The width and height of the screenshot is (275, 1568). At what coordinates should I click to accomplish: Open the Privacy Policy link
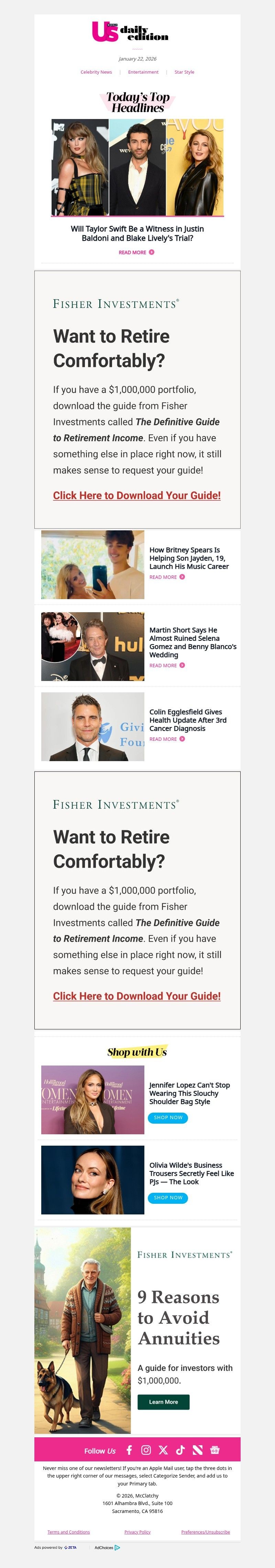[137, 1532]
